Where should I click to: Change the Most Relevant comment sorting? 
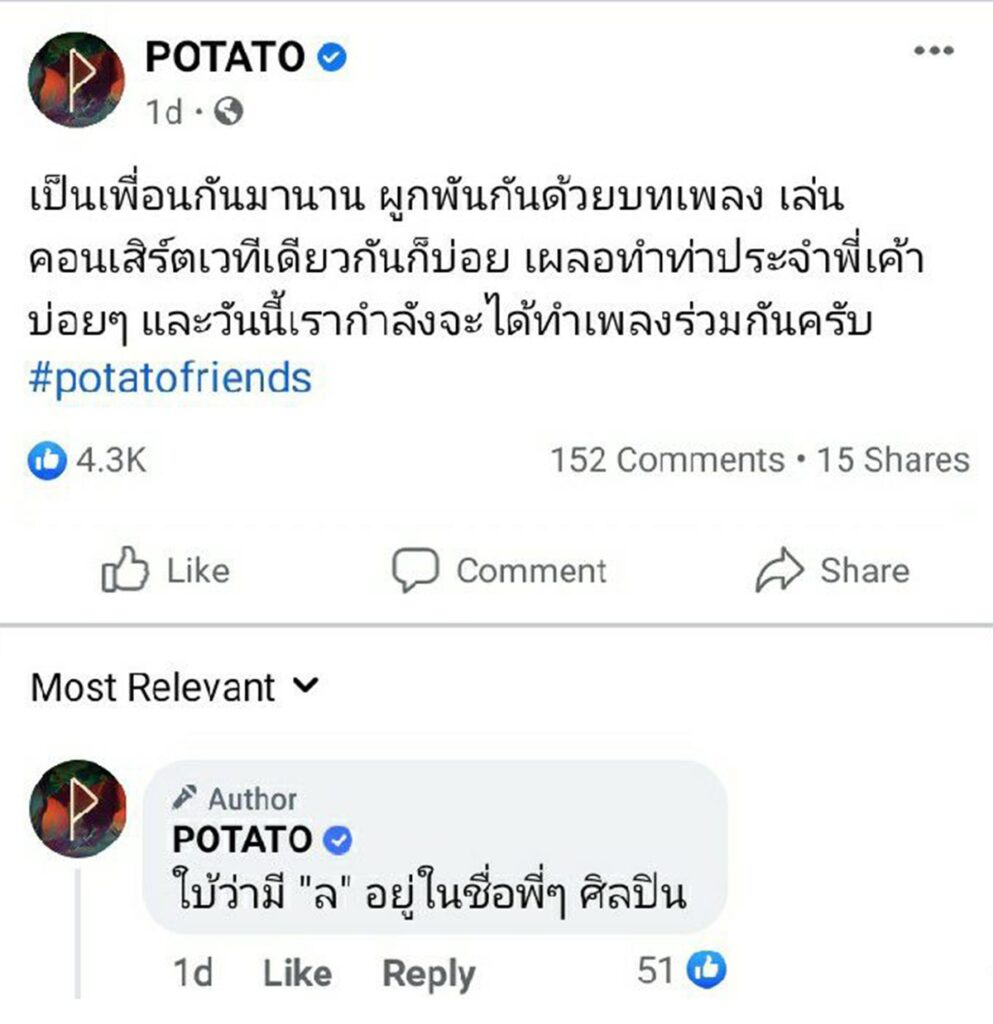click(174, 688)
